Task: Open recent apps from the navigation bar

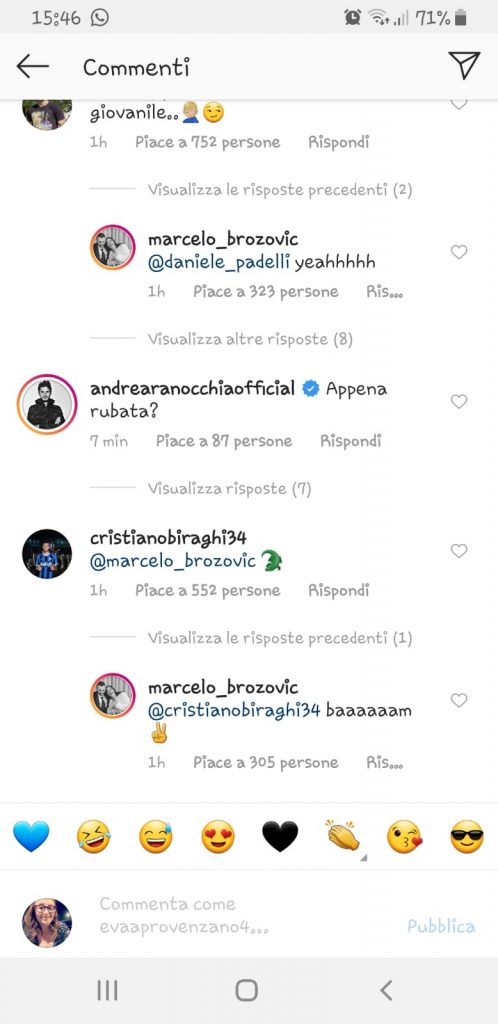Action: point(107,991)
